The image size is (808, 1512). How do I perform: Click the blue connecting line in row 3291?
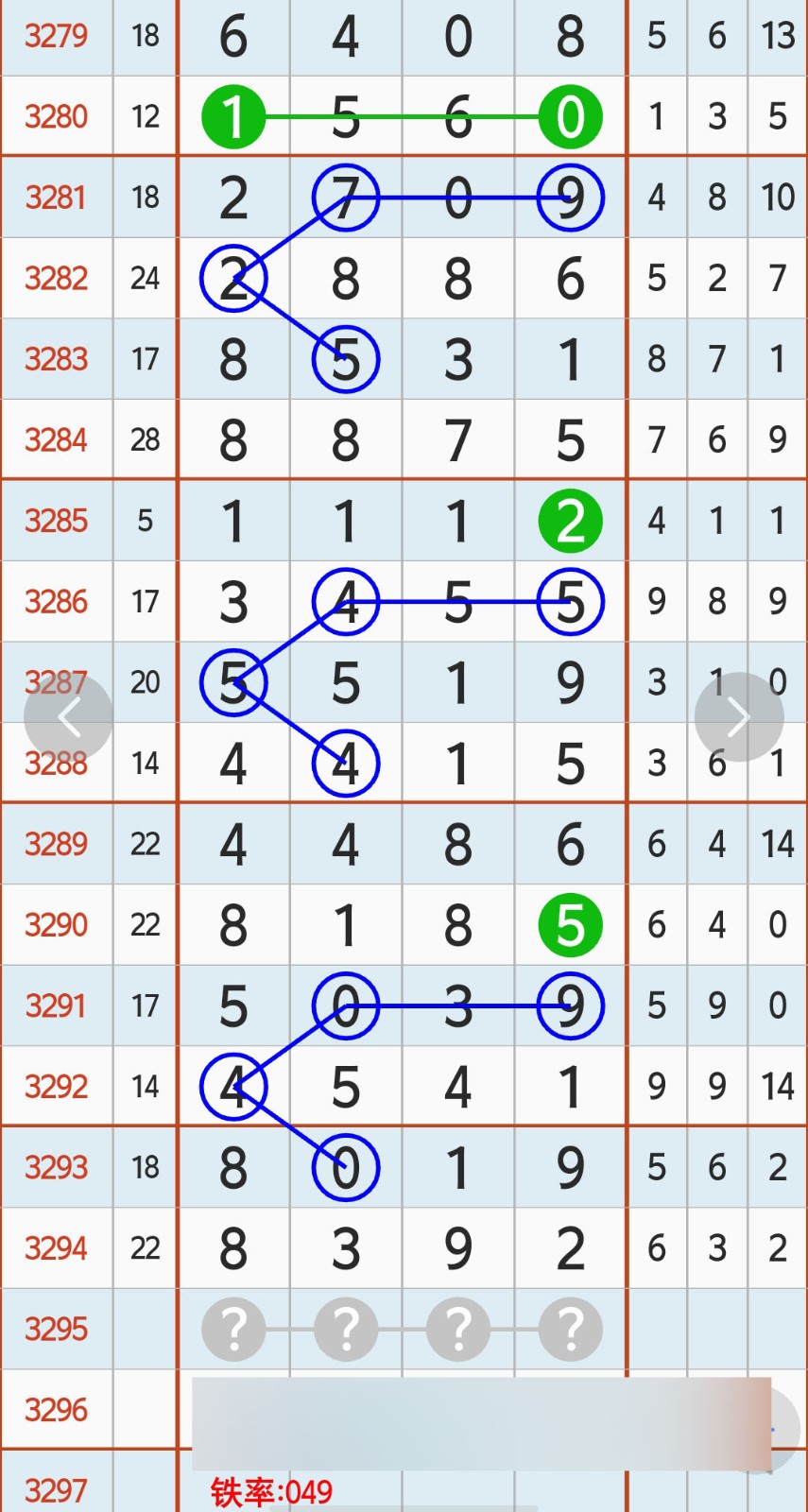click(x=458, y=1005)
